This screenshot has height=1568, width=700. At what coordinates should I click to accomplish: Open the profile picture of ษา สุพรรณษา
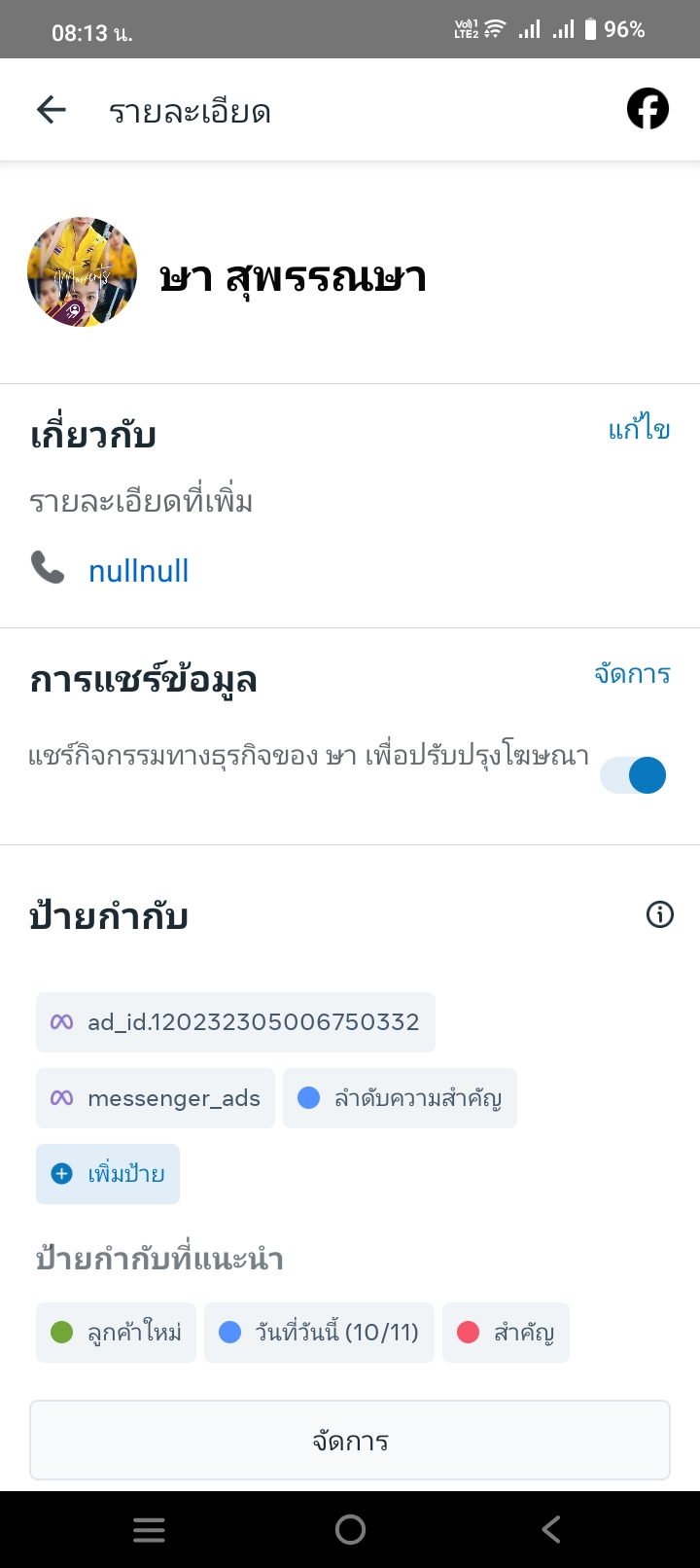pos(82,271)
